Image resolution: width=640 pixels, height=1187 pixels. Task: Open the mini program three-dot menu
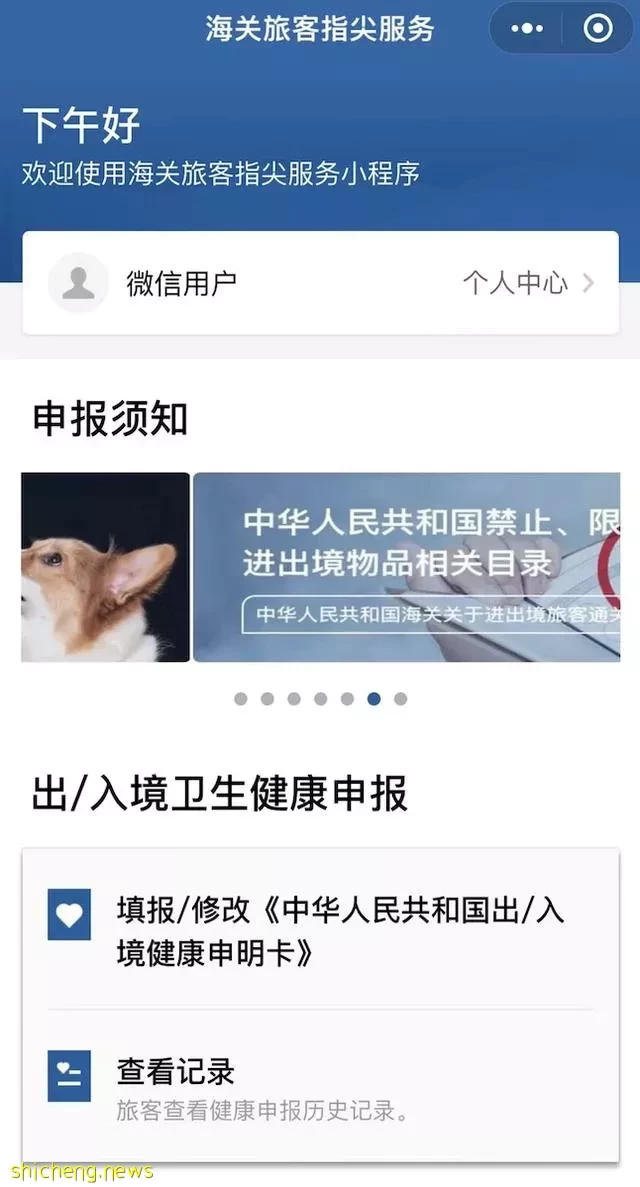[527, 29]
